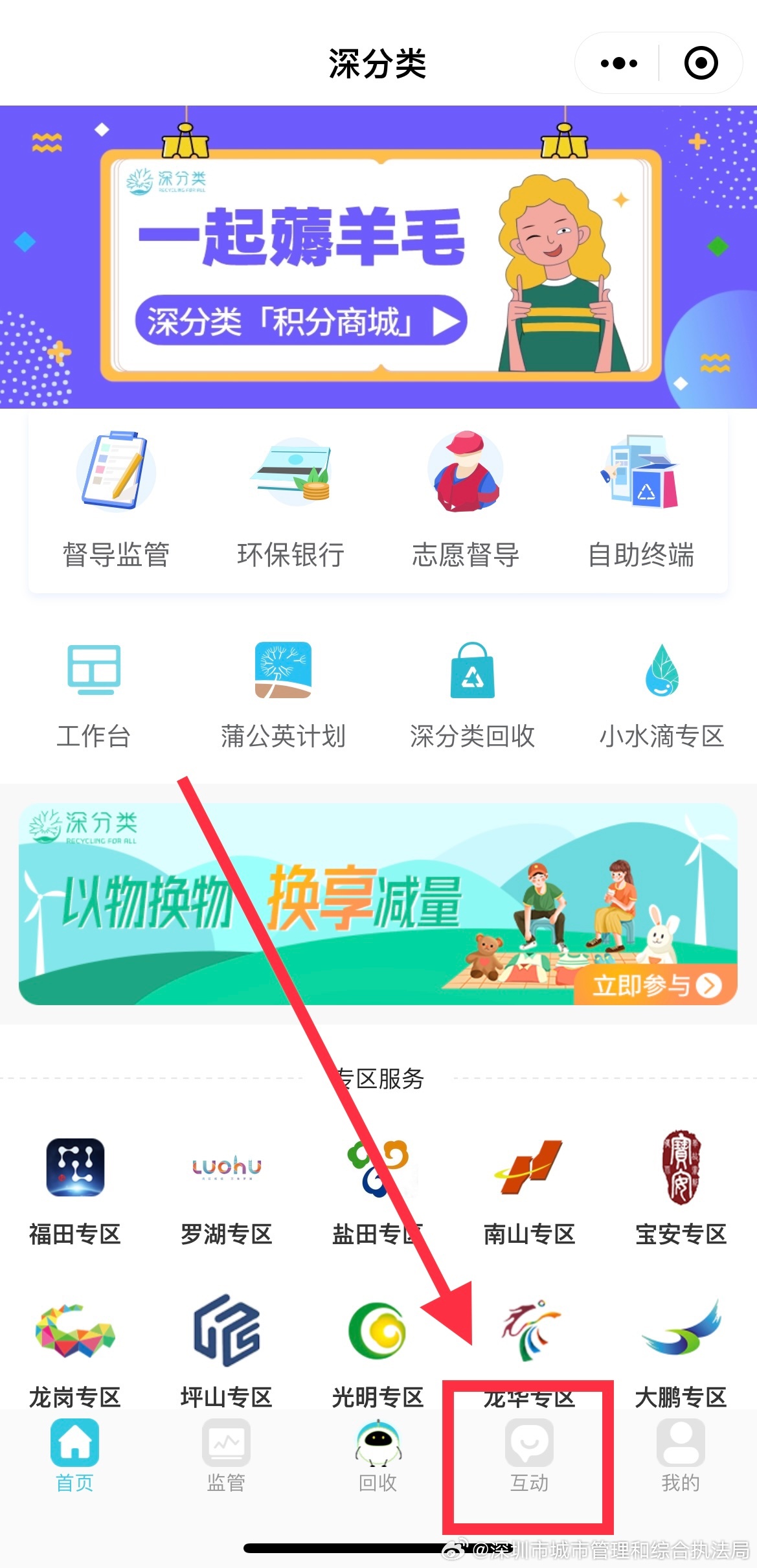Image resolution: width=757 pixels, height=1568 pixels.
Task: Open the mini program overflow menu
Action: click(618, 63)
